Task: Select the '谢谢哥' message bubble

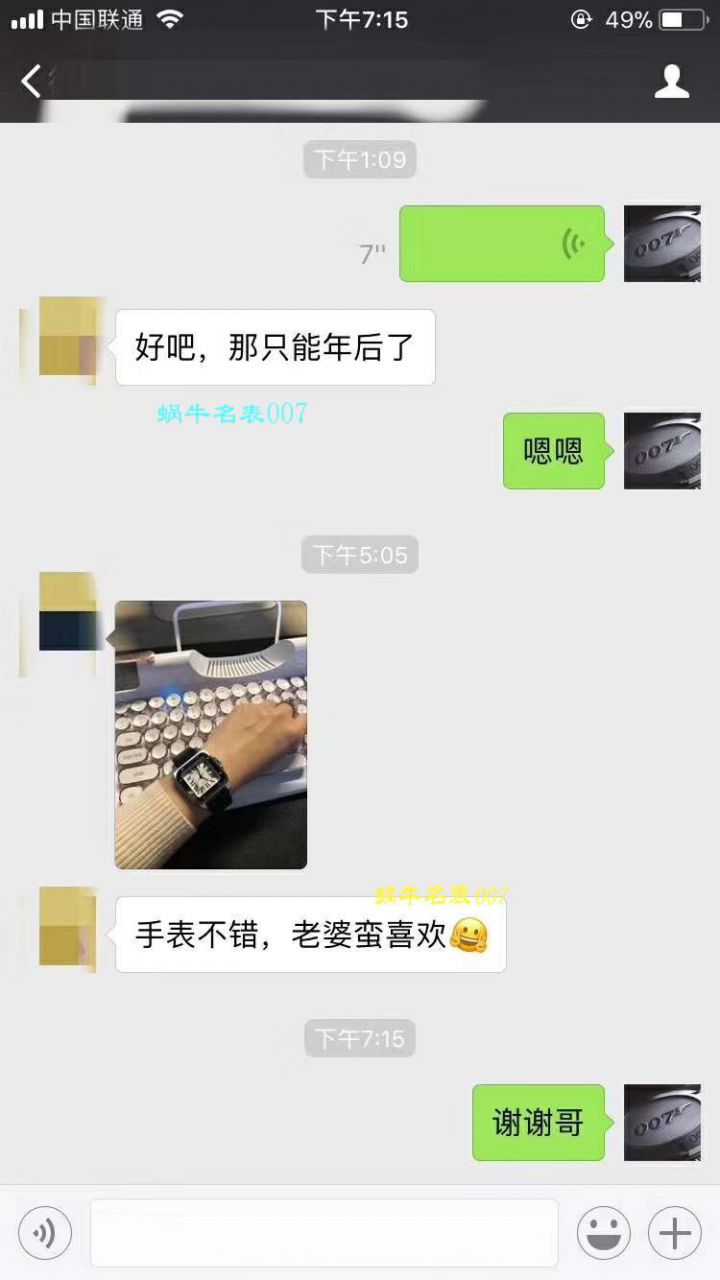Action: tap(538, 1123)
